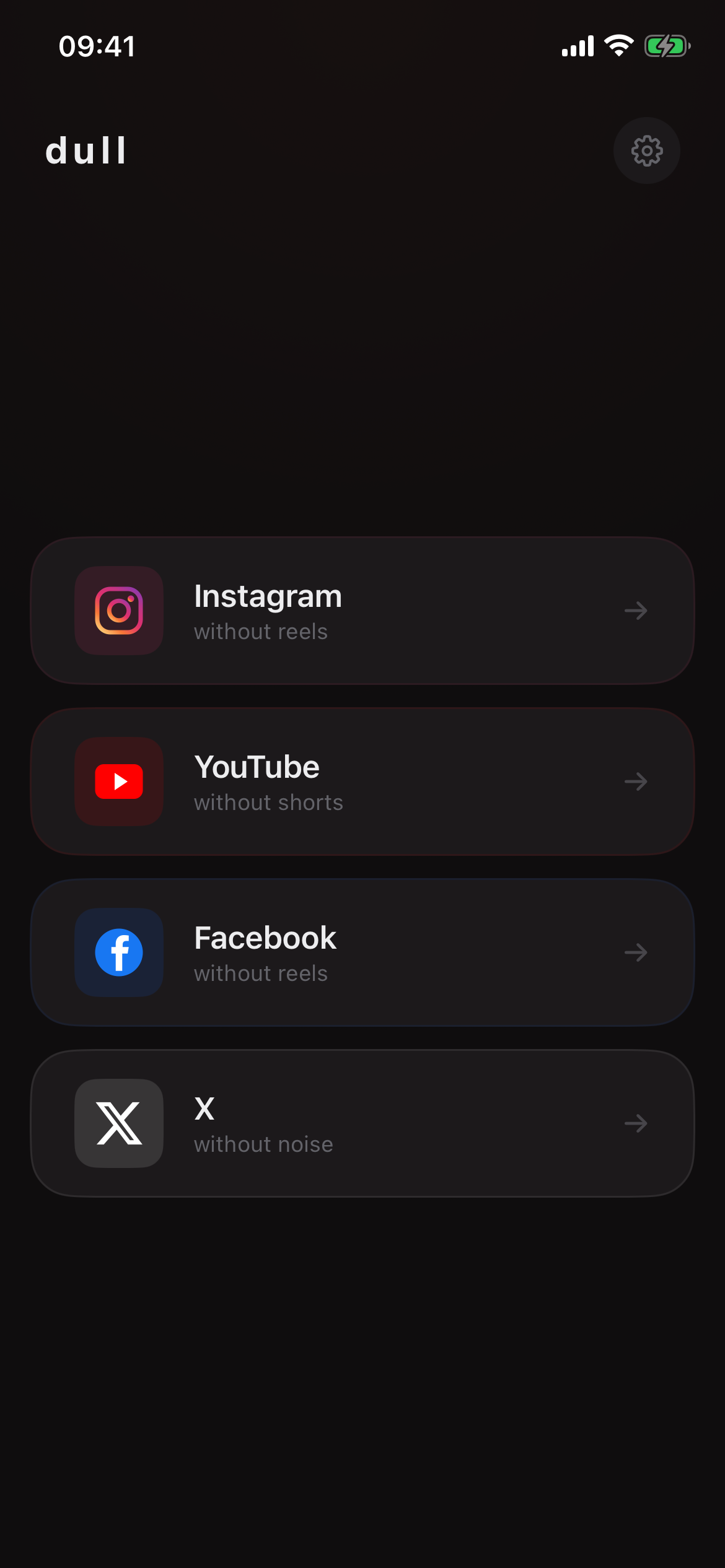Click the arrow on the YouTube card

[x=636, y=782]
